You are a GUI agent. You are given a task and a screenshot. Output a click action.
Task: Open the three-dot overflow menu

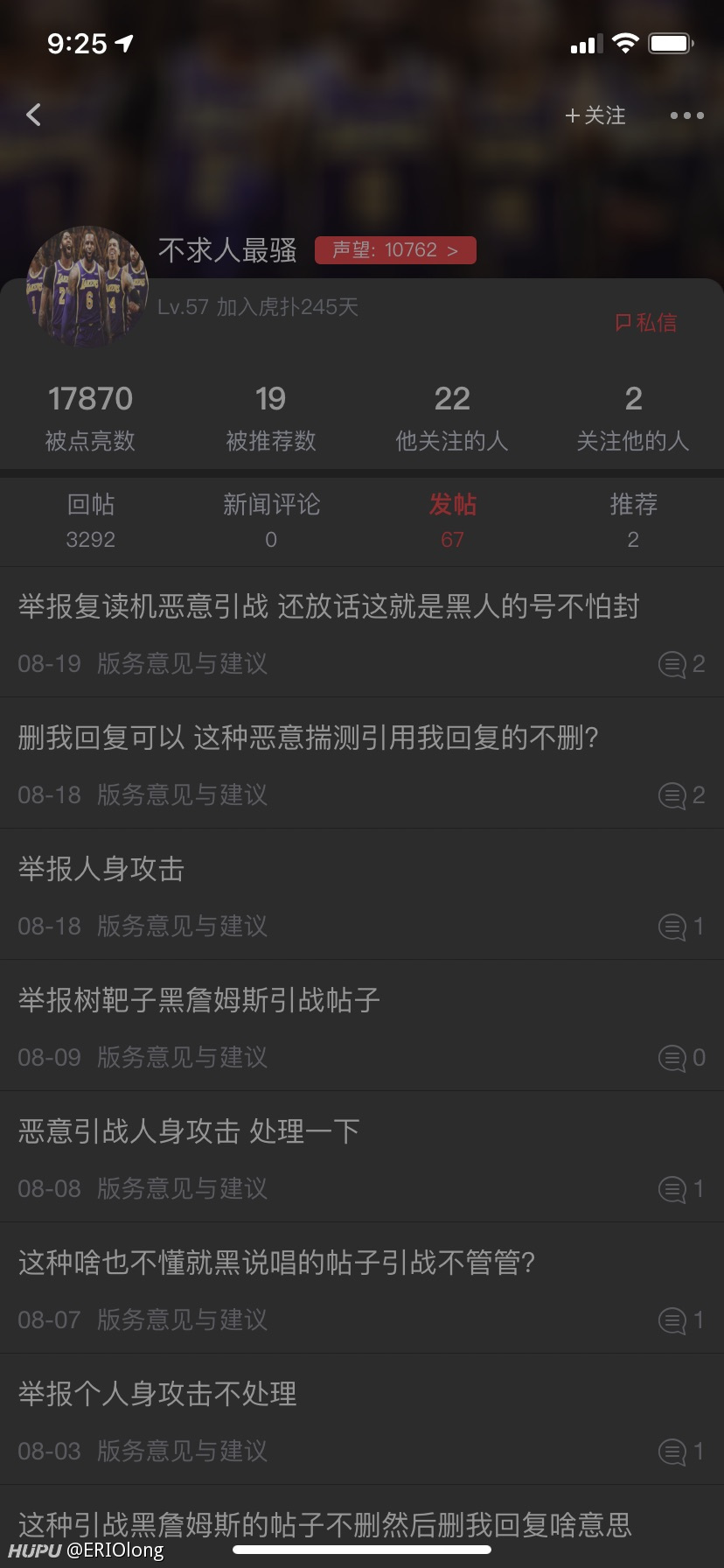[x=686, y=115]
